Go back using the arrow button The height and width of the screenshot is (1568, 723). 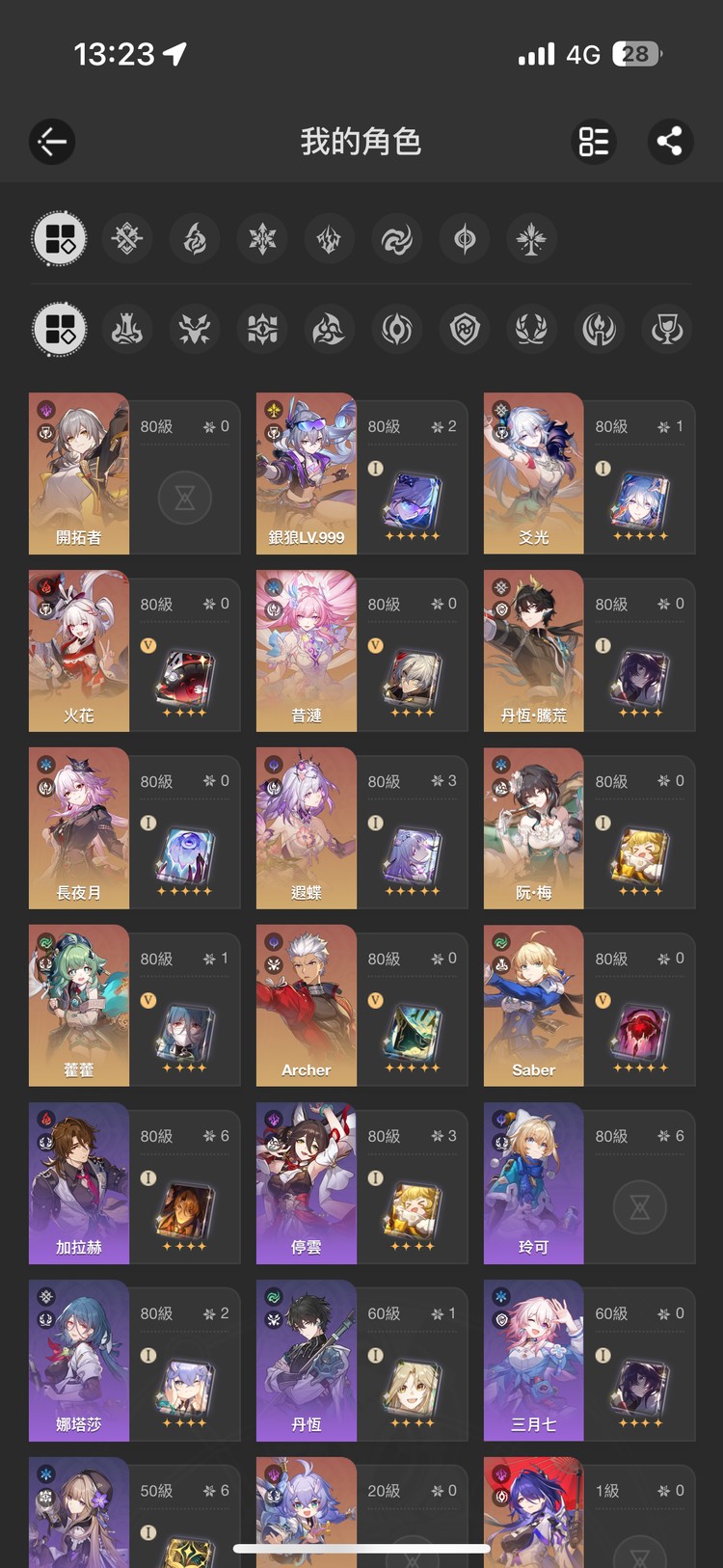(52, 142)
